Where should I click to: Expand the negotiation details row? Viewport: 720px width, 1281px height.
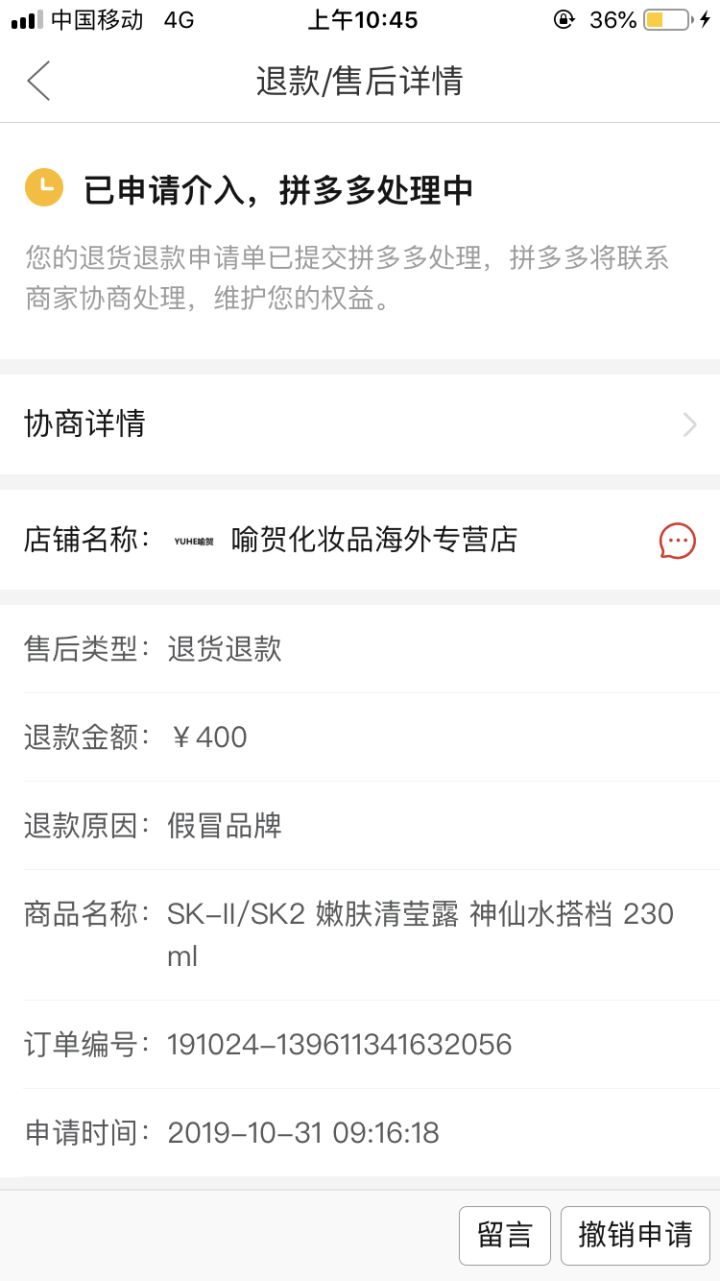click(360, 424)
